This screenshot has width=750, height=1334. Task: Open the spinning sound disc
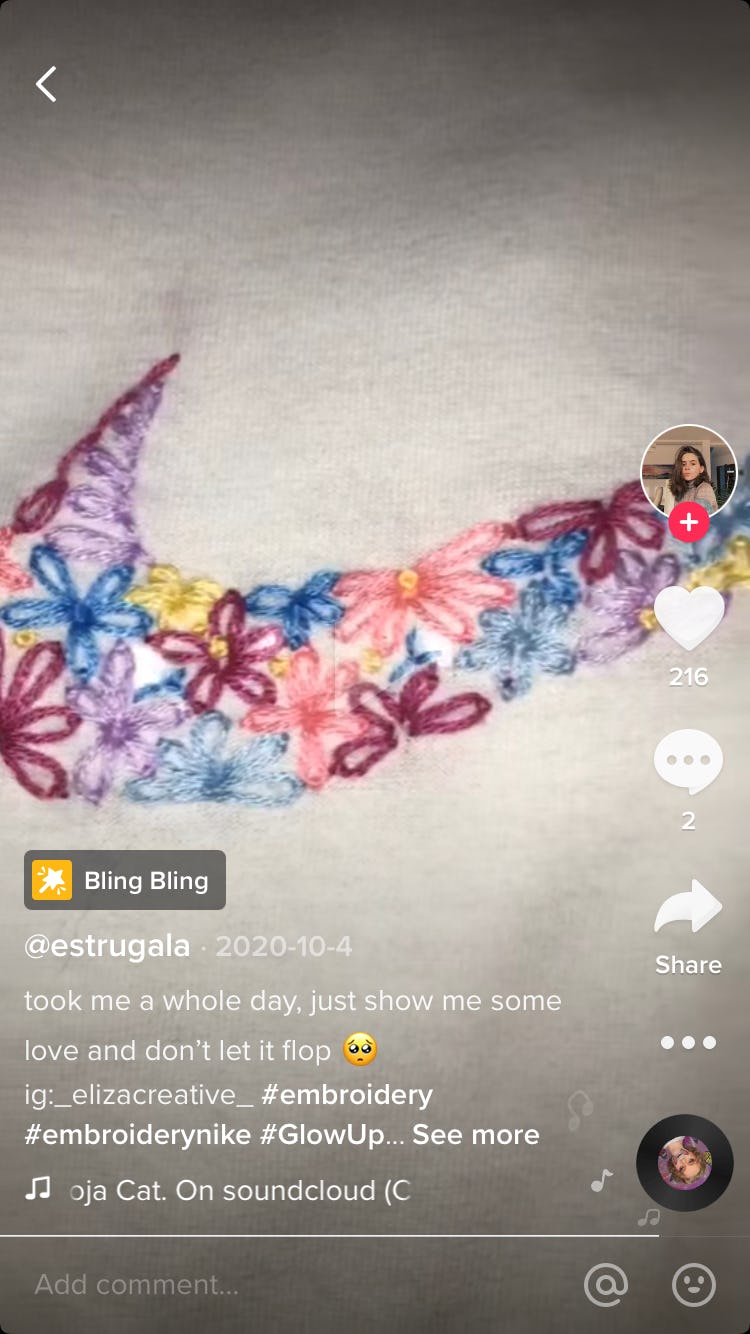pyautogui.click(x=685, y=1163)
